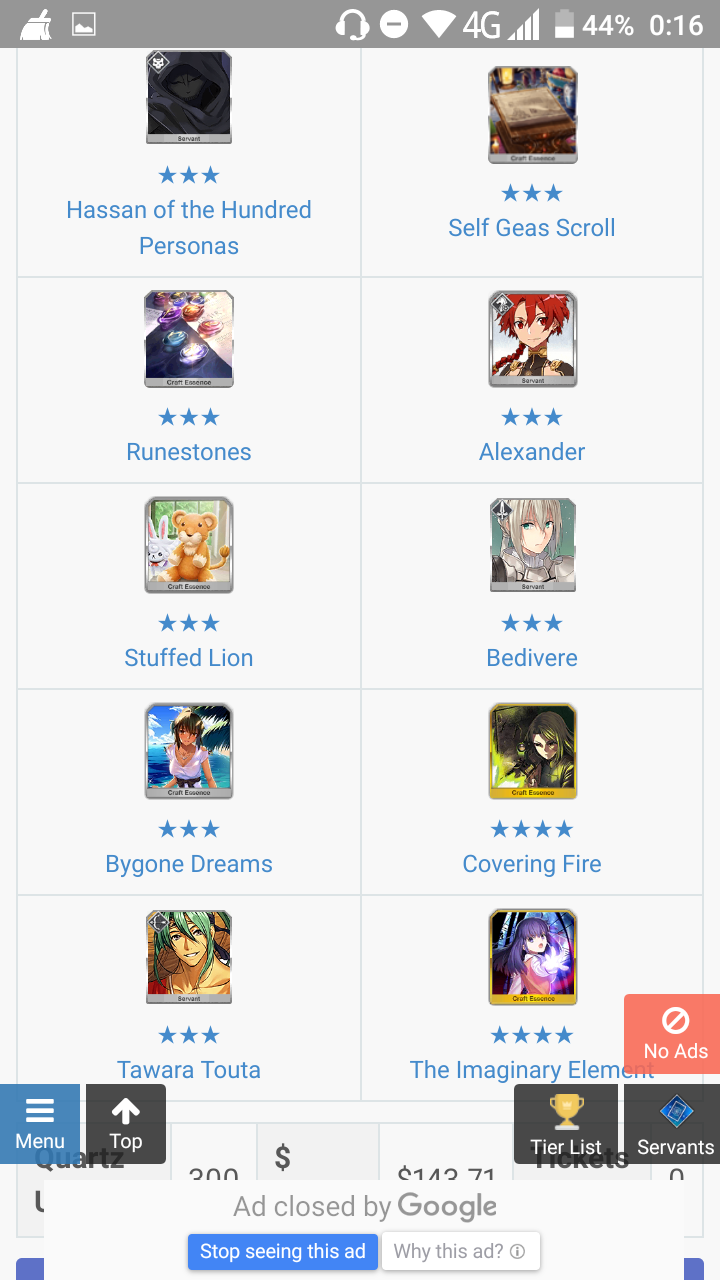
Task: Open the Bygone Dreams link
Action: (189, 864)
